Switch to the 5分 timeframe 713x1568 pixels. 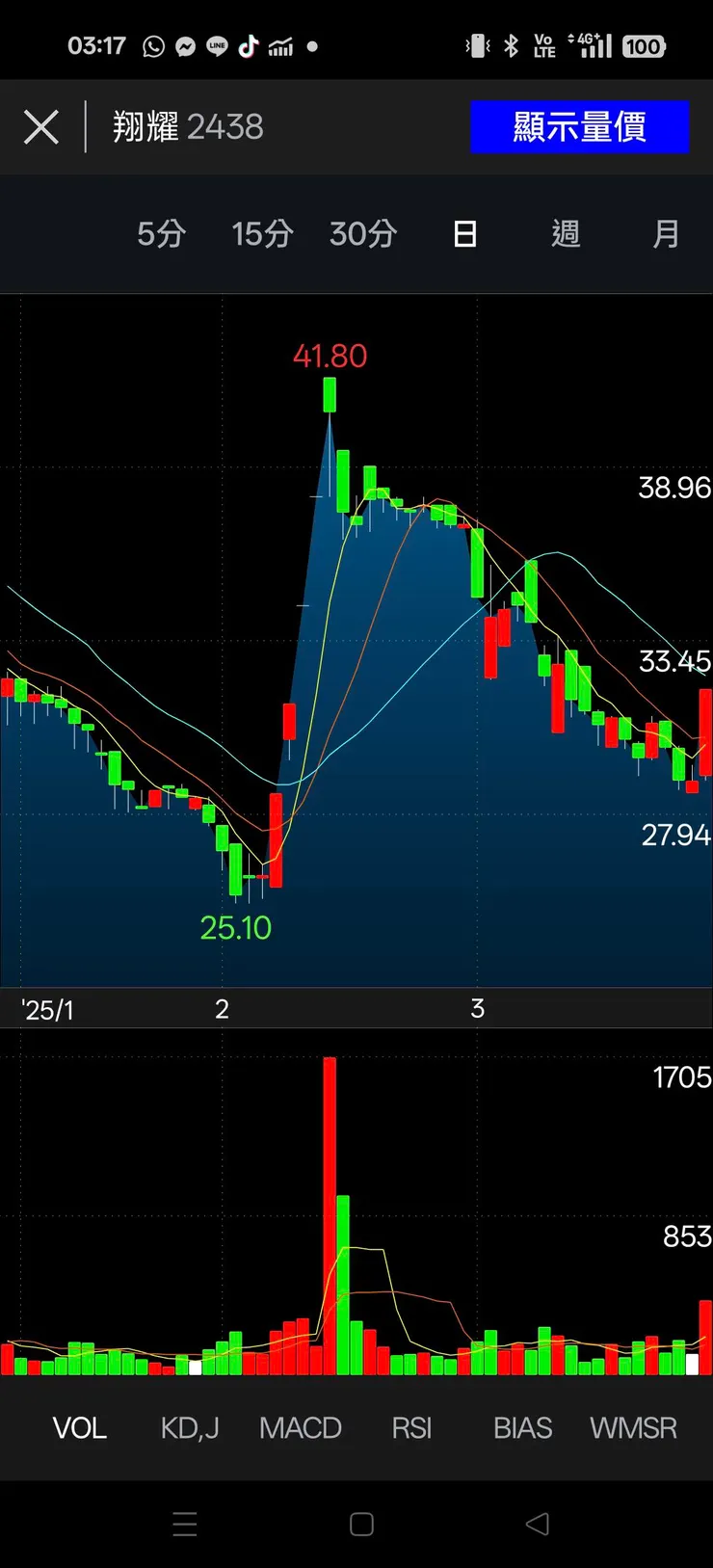(x=161, y=234)
